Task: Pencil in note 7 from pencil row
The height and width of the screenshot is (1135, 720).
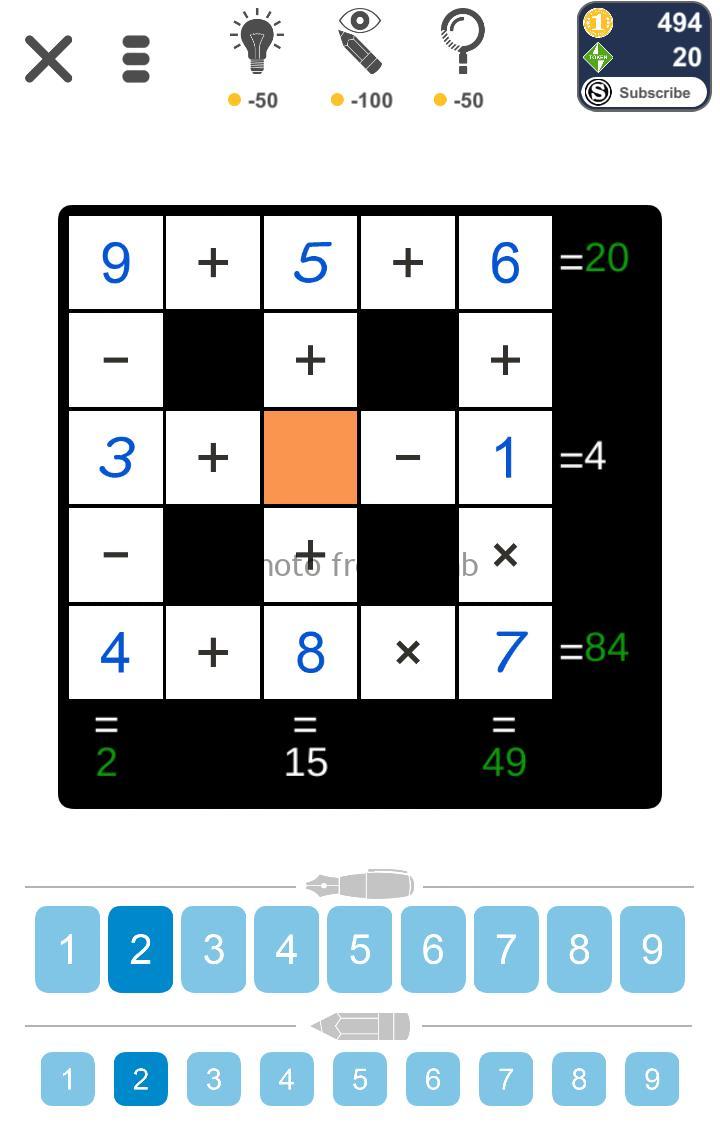Action: 506,1079
